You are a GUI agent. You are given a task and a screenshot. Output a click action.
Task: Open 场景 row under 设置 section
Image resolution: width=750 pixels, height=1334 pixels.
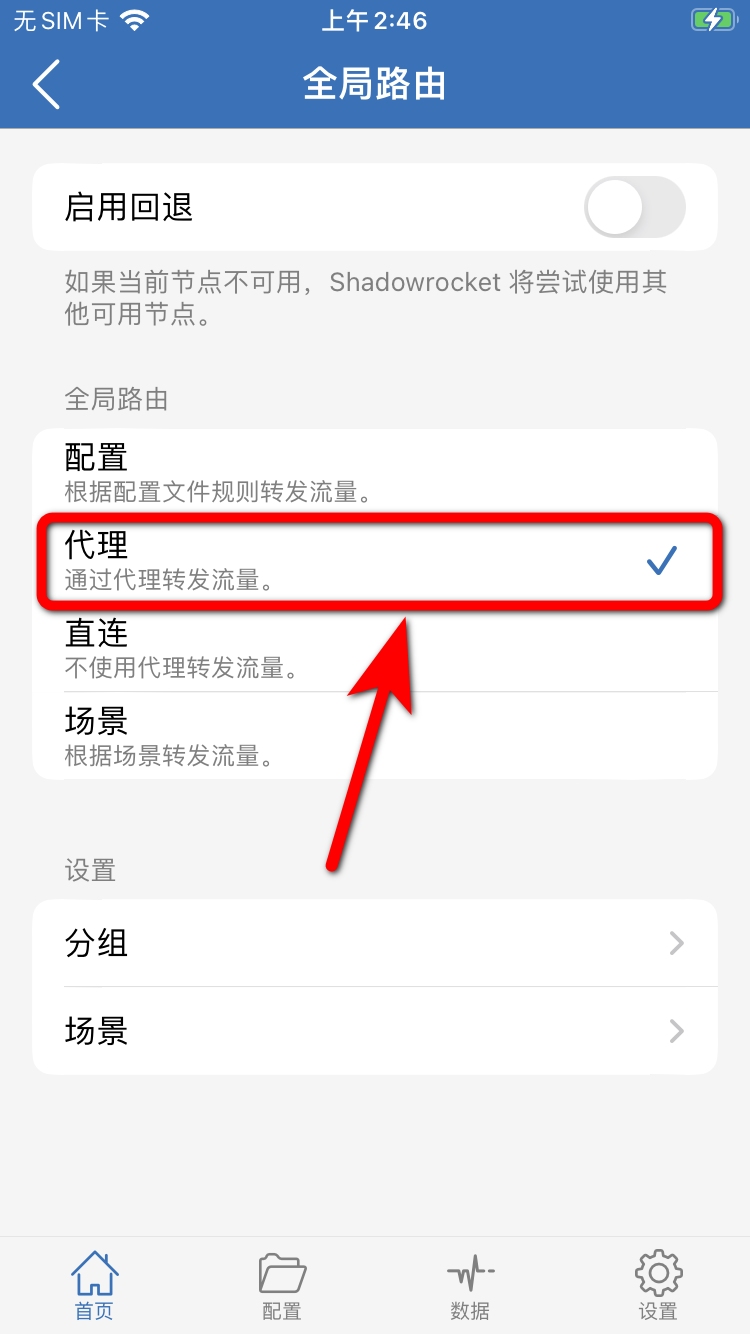click(374, 1031)
